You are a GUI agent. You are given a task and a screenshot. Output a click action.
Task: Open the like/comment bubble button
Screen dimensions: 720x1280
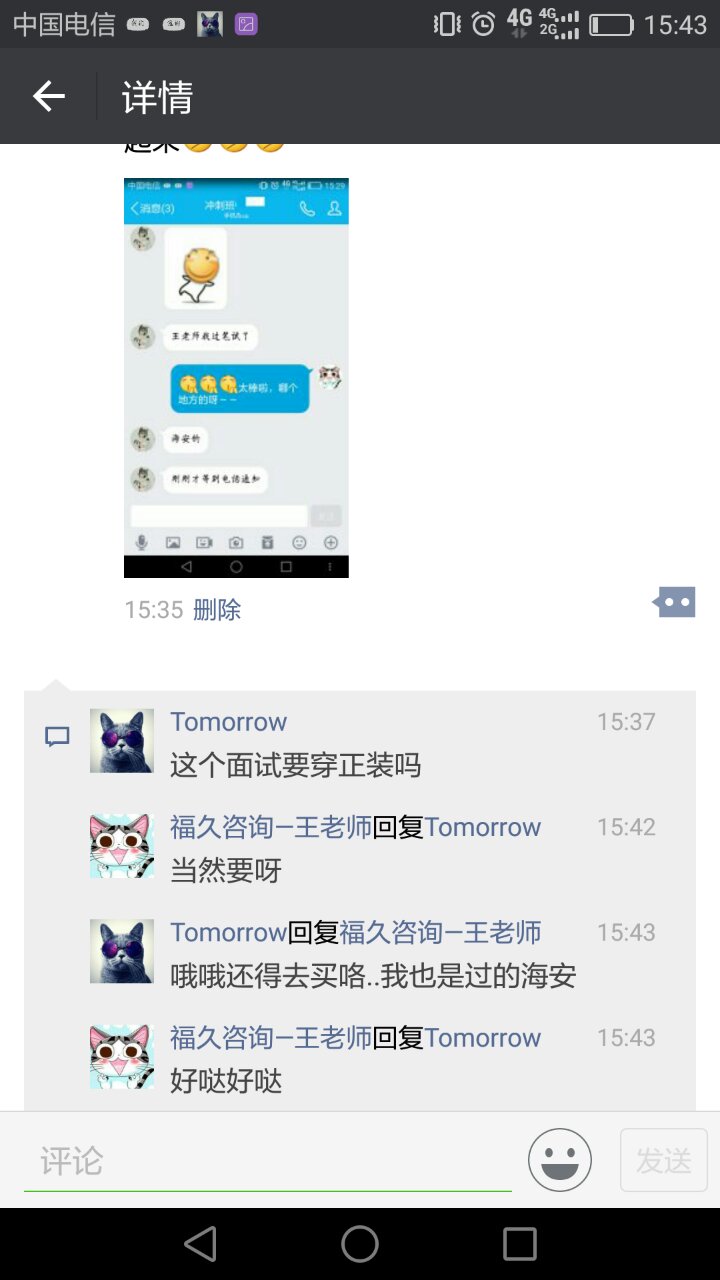[675, 602]
